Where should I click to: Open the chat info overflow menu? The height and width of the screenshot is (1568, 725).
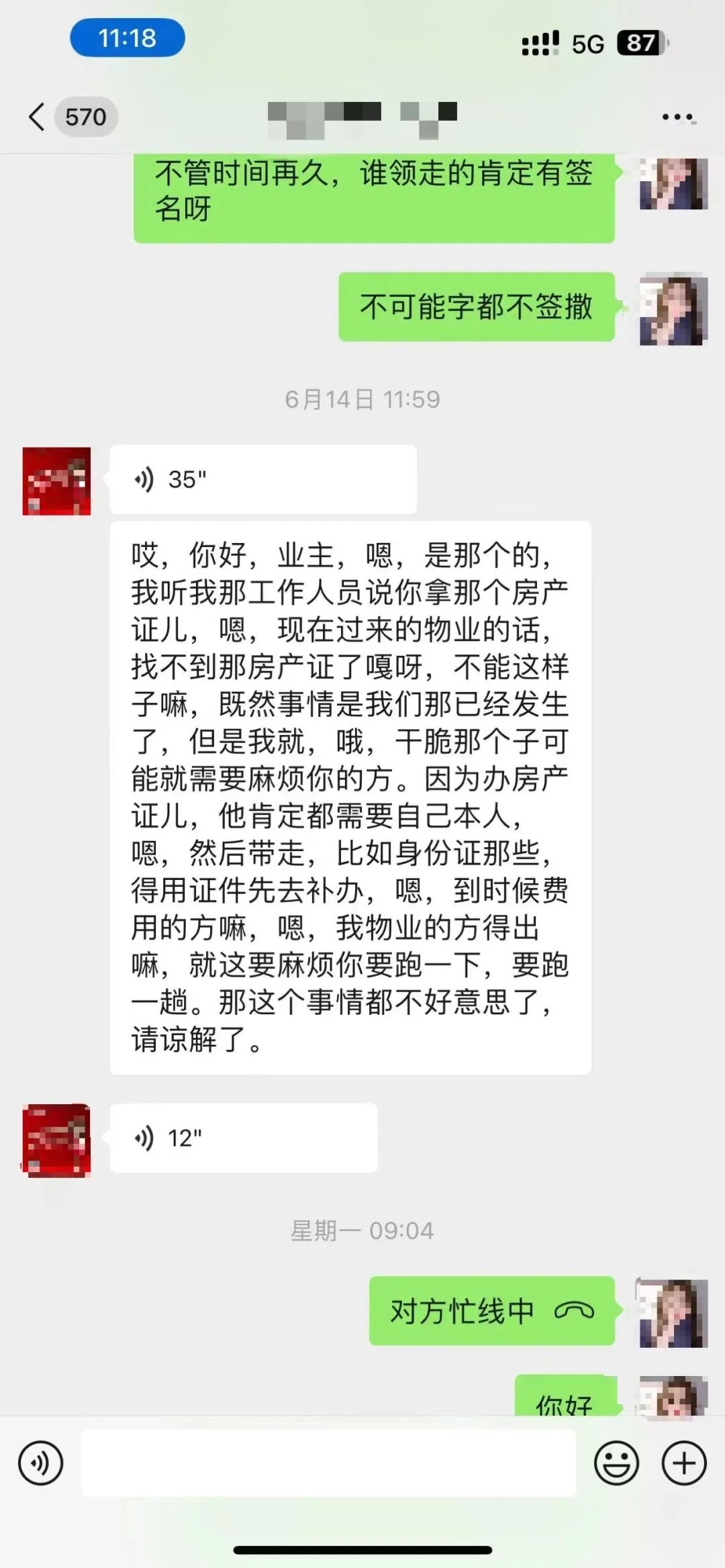coord(677,117)
